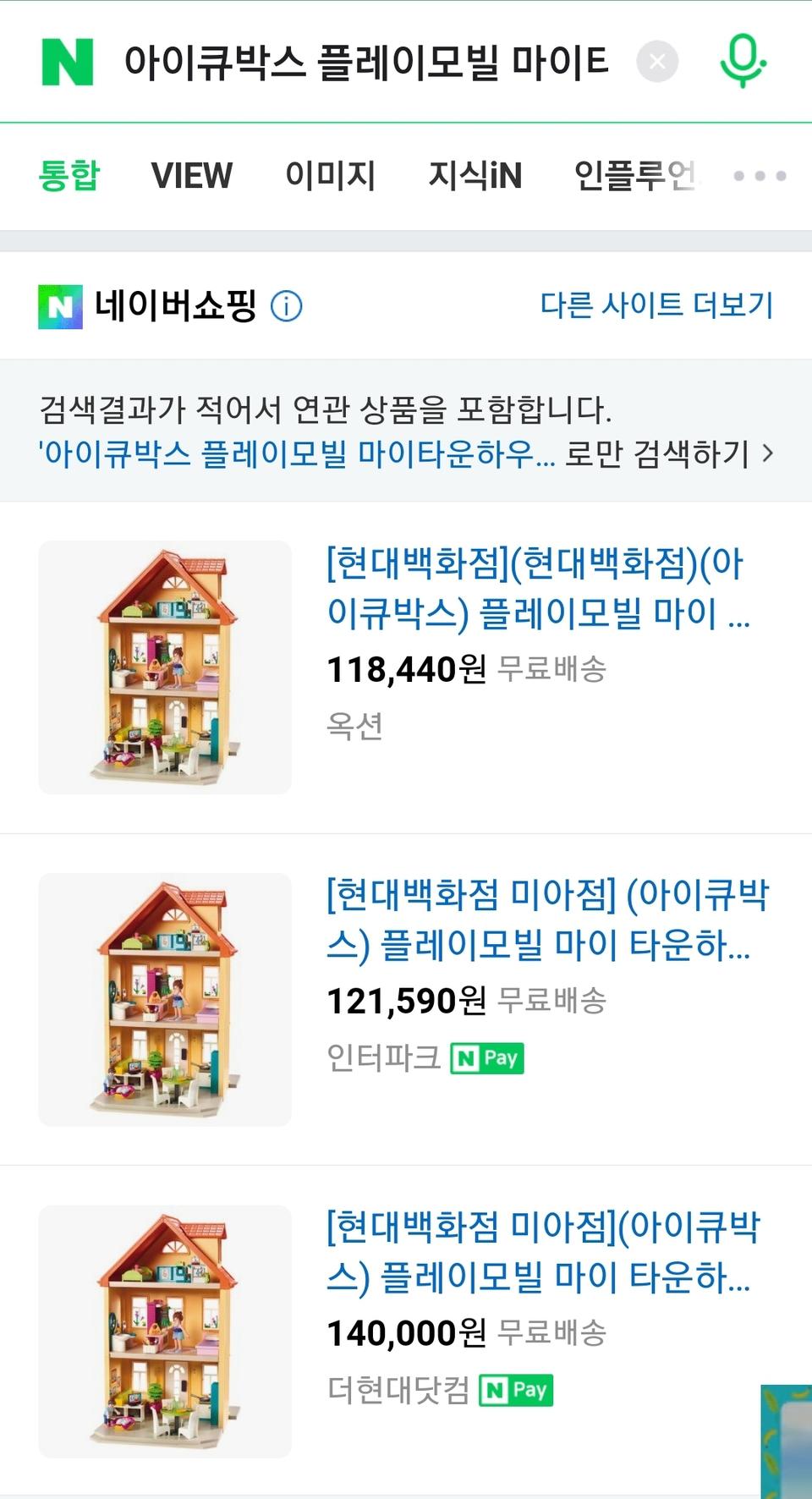Edit the 아이큐박스 플레이모빌 search field

click(365, 62)
